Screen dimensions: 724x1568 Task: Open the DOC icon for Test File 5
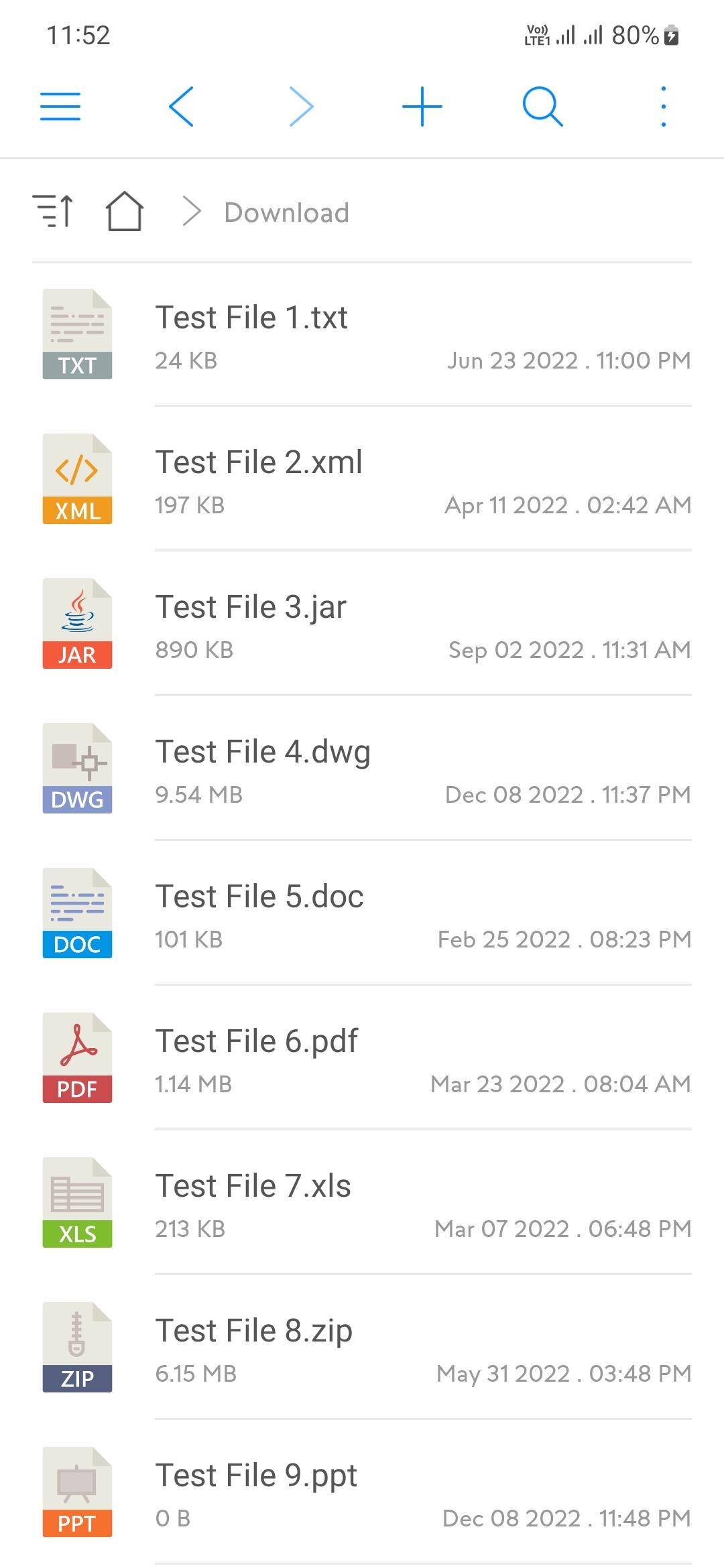tap(76, 913)
